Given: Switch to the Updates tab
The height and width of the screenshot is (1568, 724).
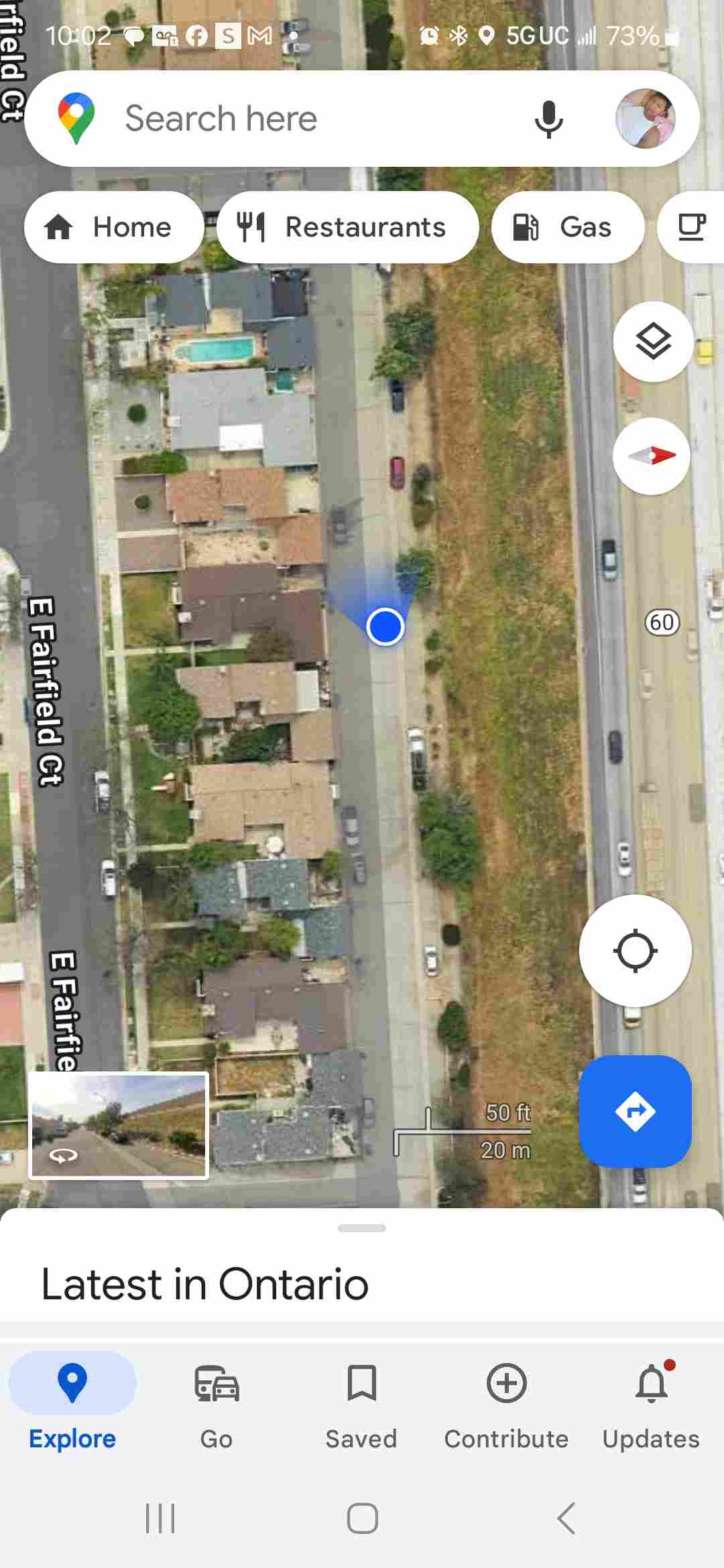Looking at the screenshot, I should [x=651, y=1401].
